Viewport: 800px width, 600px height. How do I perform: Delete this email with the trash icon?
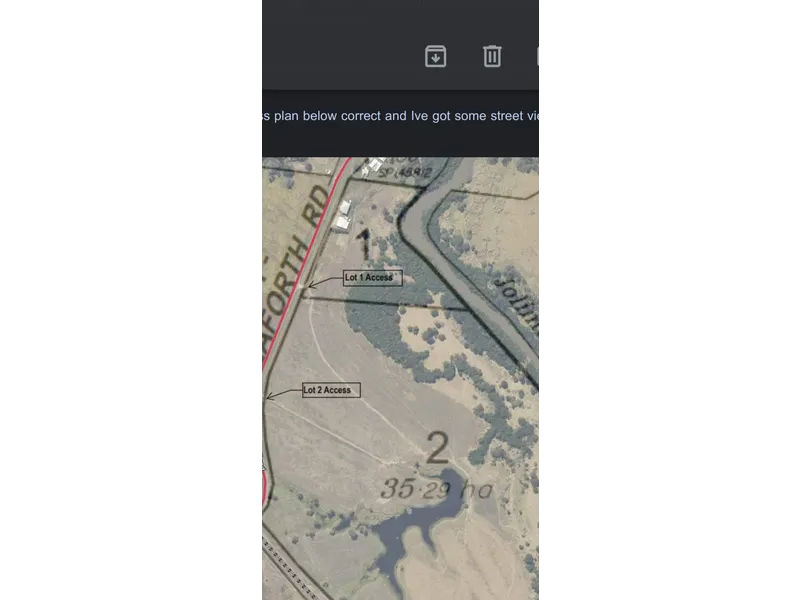491,57
